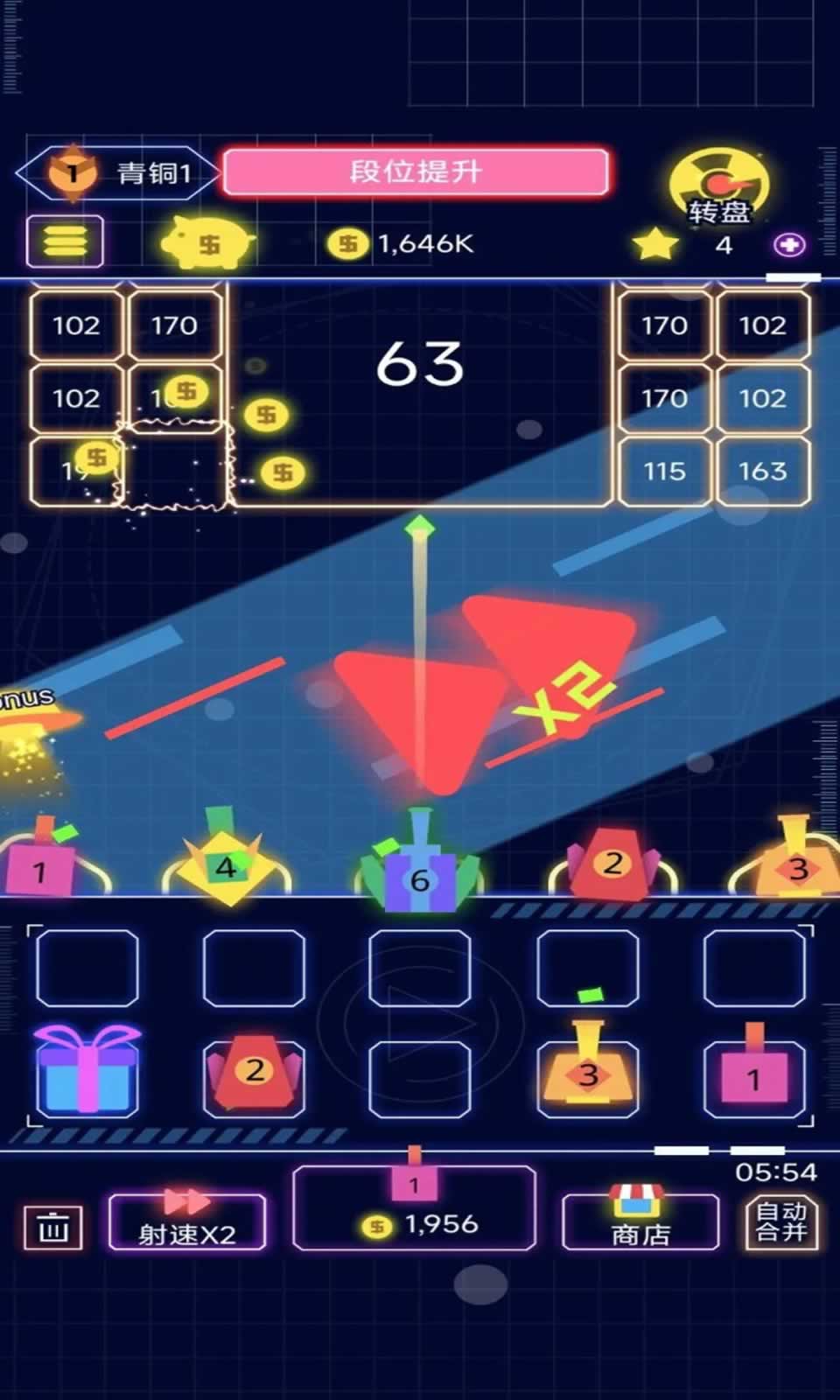Select level 2 turret in merge grid

click(254, 1074)
